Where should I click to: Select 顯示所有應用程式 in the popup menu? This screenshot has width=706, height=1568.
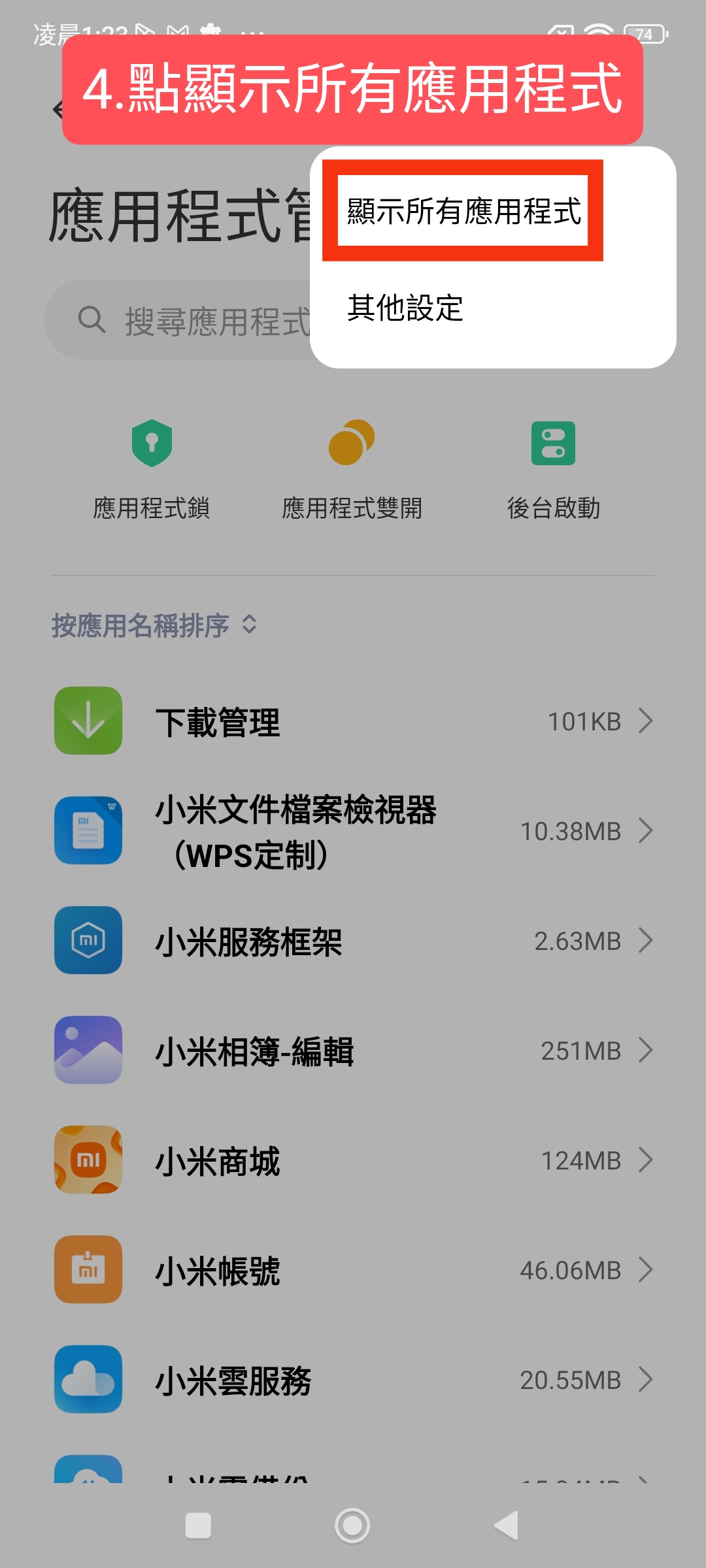pos(463,211)
